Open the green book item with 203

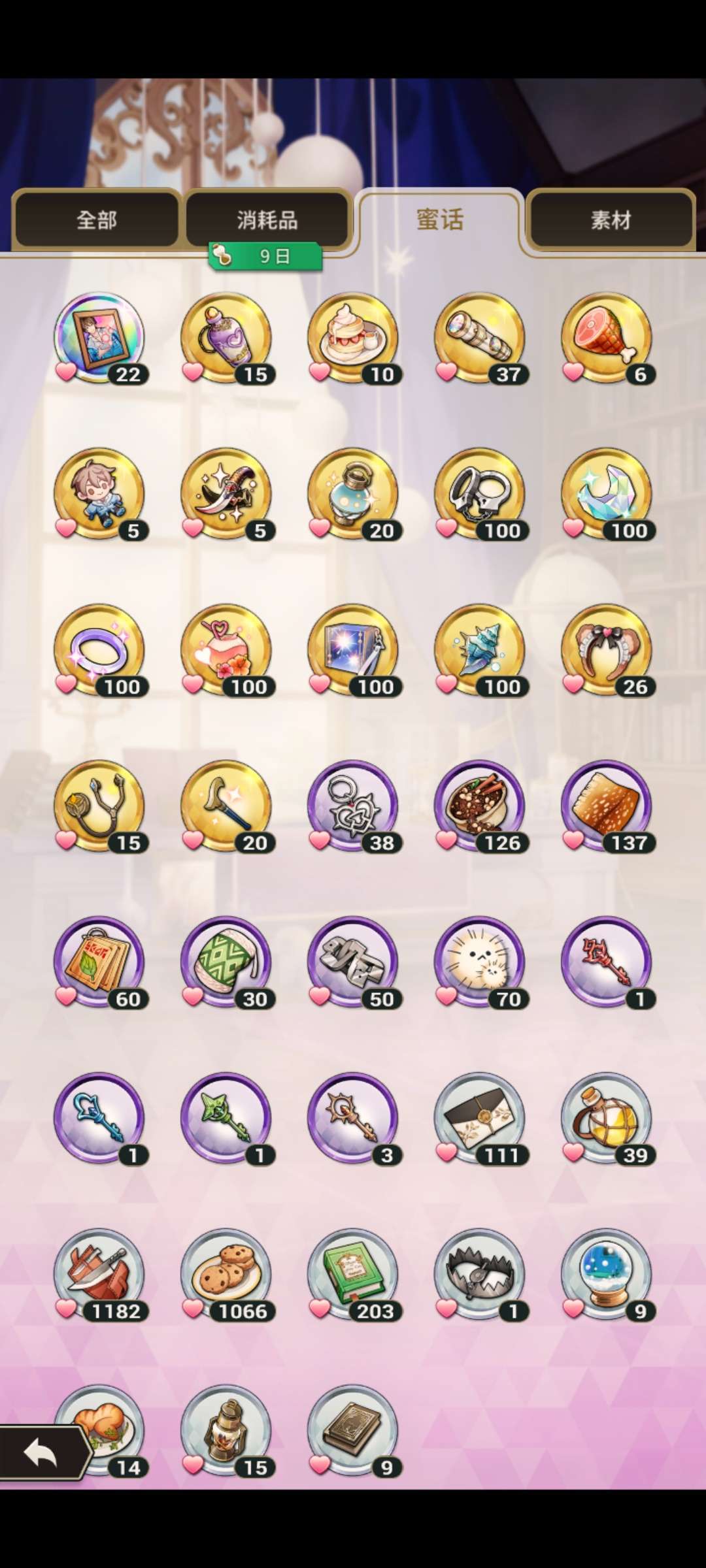[x=353, y=1275]
